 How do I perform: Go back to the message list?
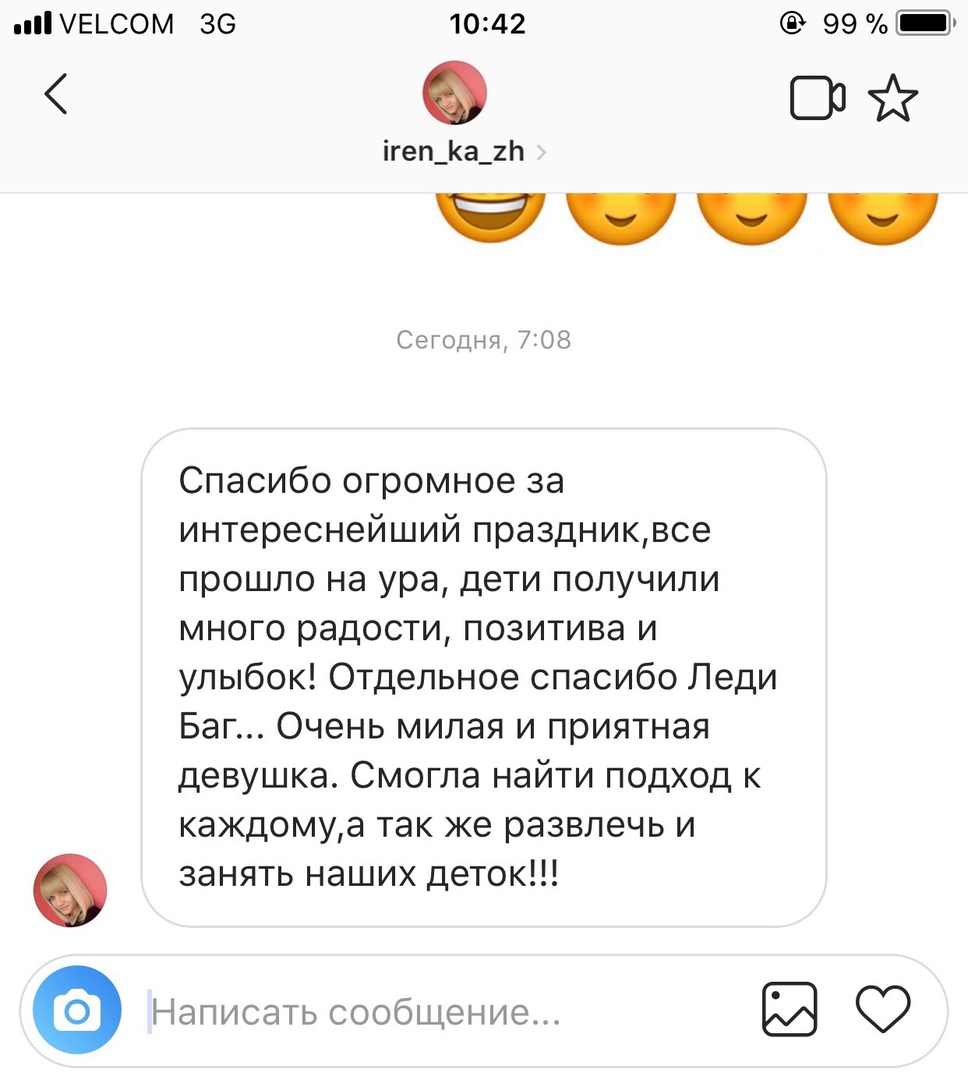pyautogui.click(x=56, y=95)
